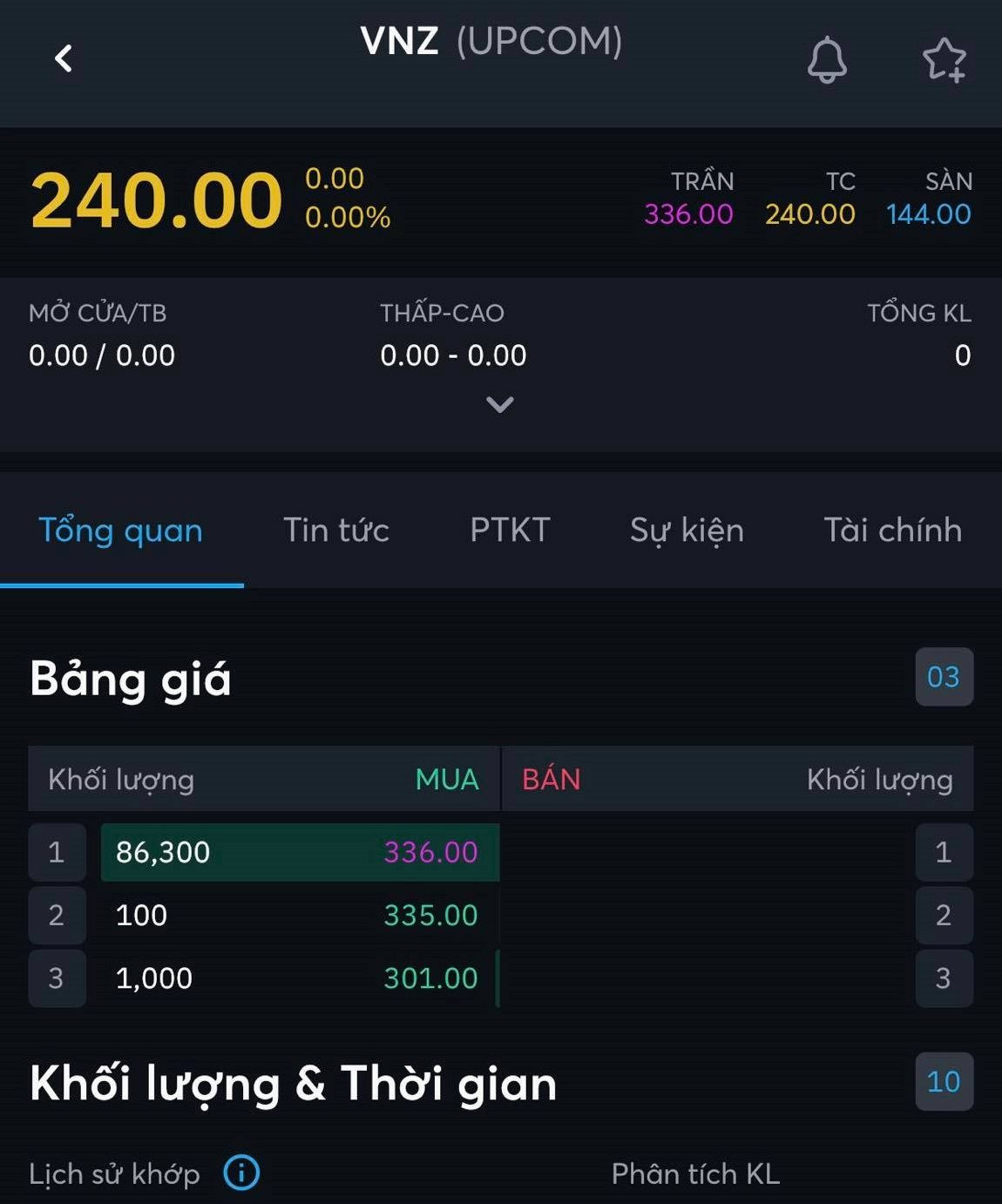Change row count via the 10 button
This screenshot has height=1204, width=1002.
click(x=943, y=1081)
